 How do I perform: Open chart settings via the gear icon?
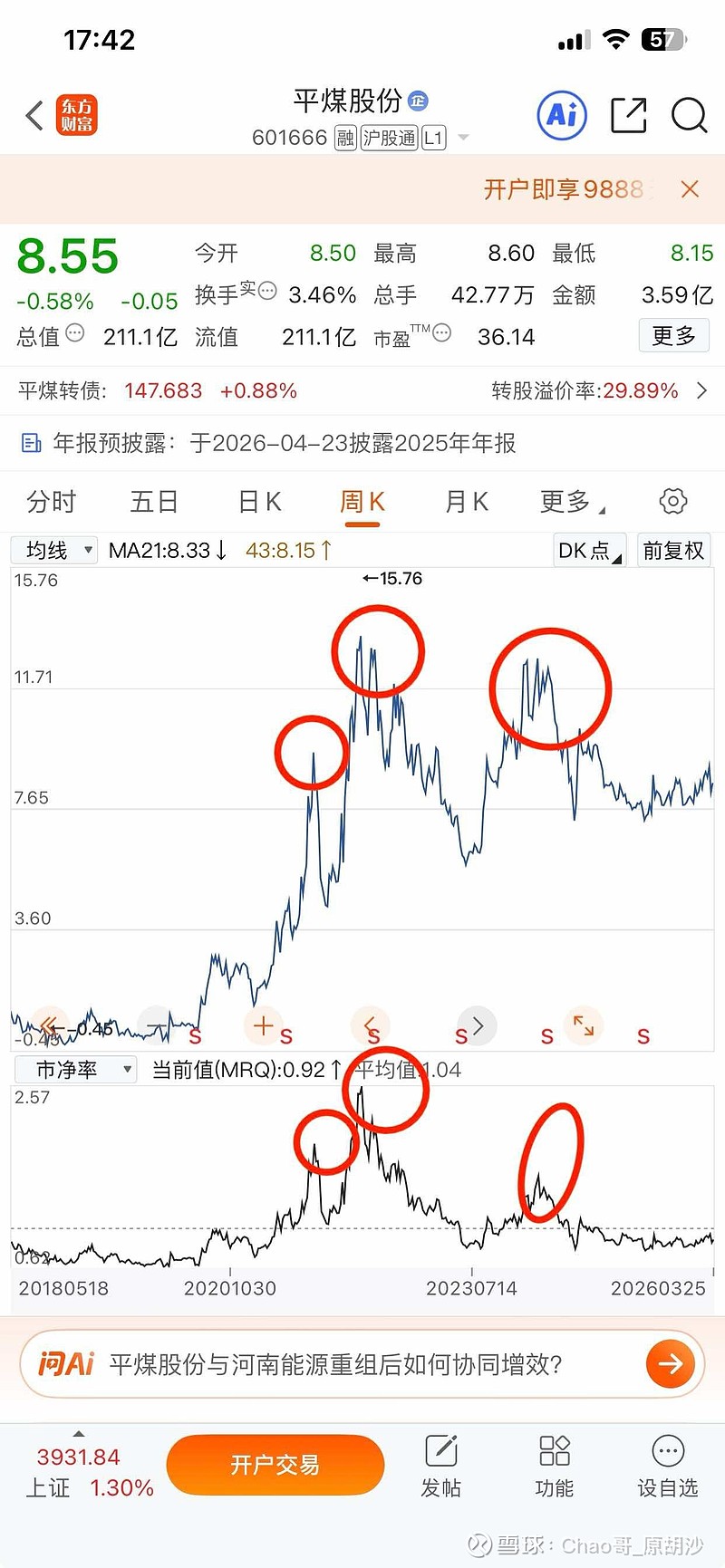[673, 501]
